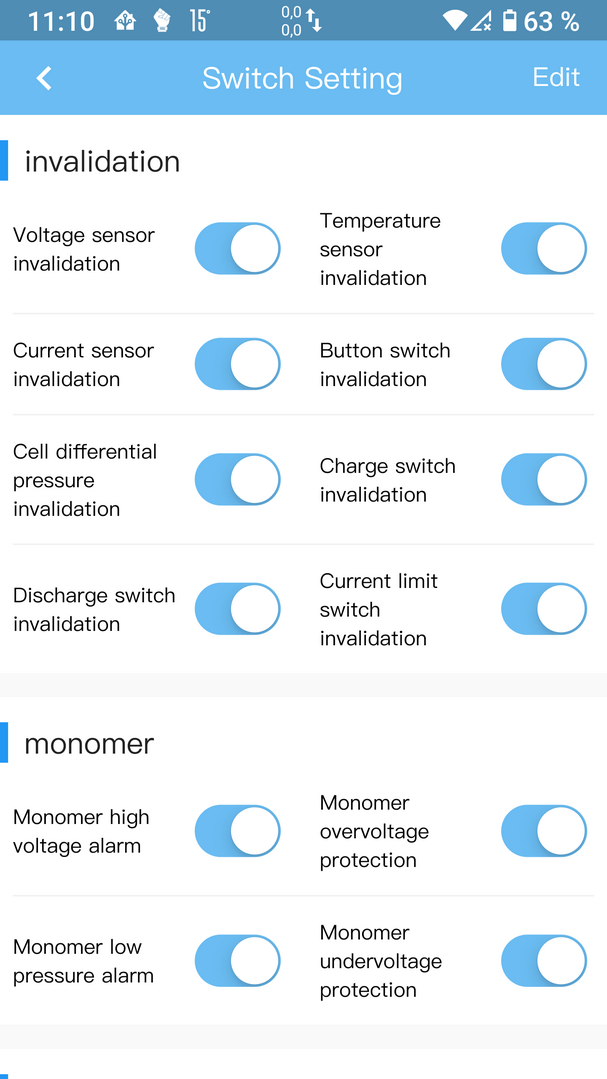Disable Discharge switch invalidation
The image size is (607, 1079).
click(x=237, y=609)
